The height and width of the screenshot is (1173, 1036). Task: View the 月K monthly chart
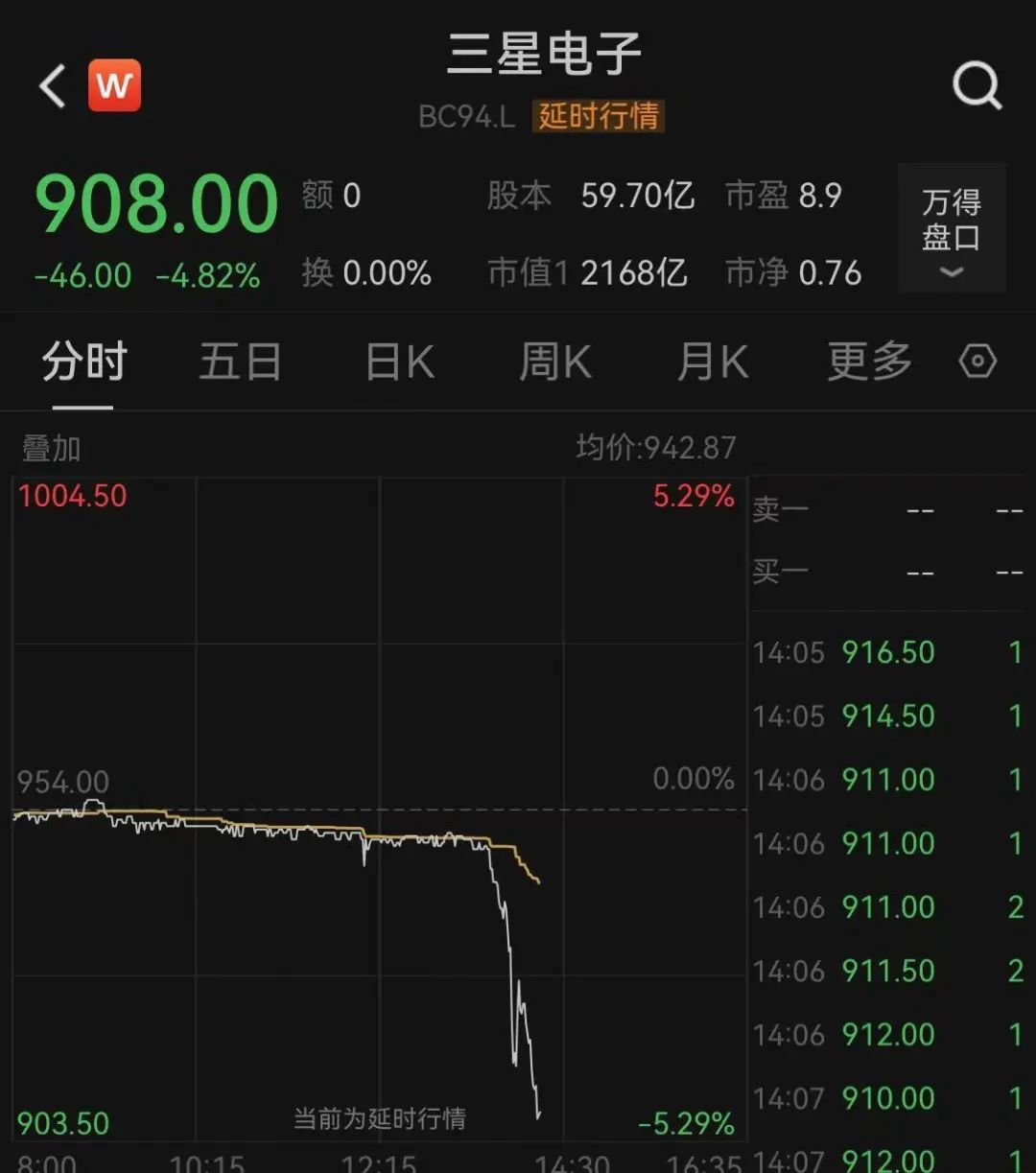point(712,363)
